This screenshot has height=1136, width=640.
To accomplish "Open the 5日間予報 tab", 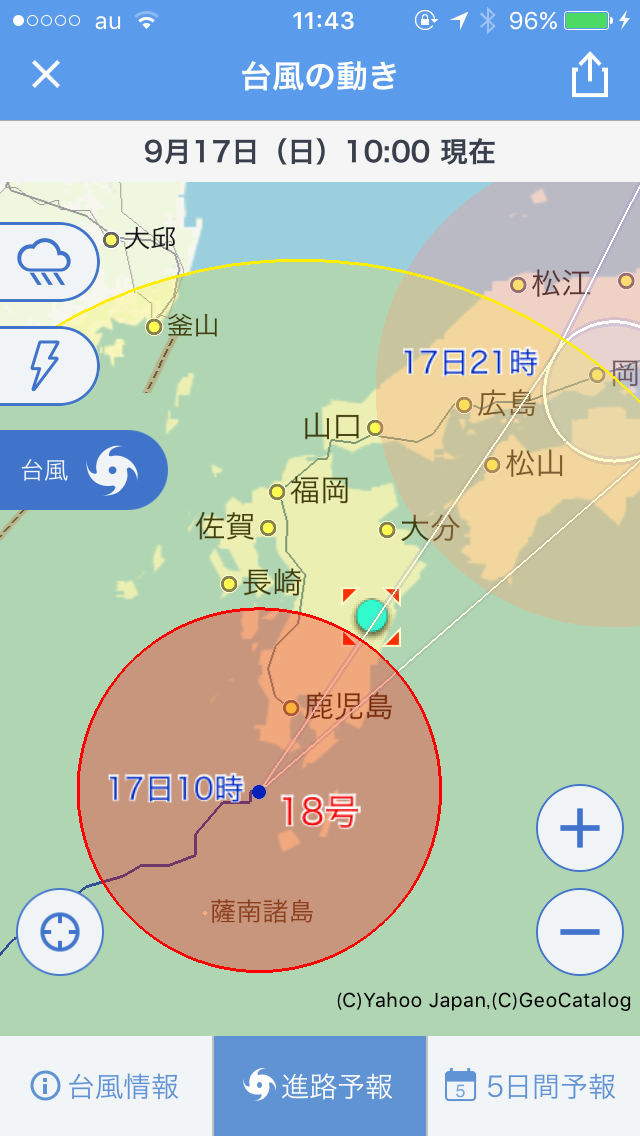I will (533, 1086).
